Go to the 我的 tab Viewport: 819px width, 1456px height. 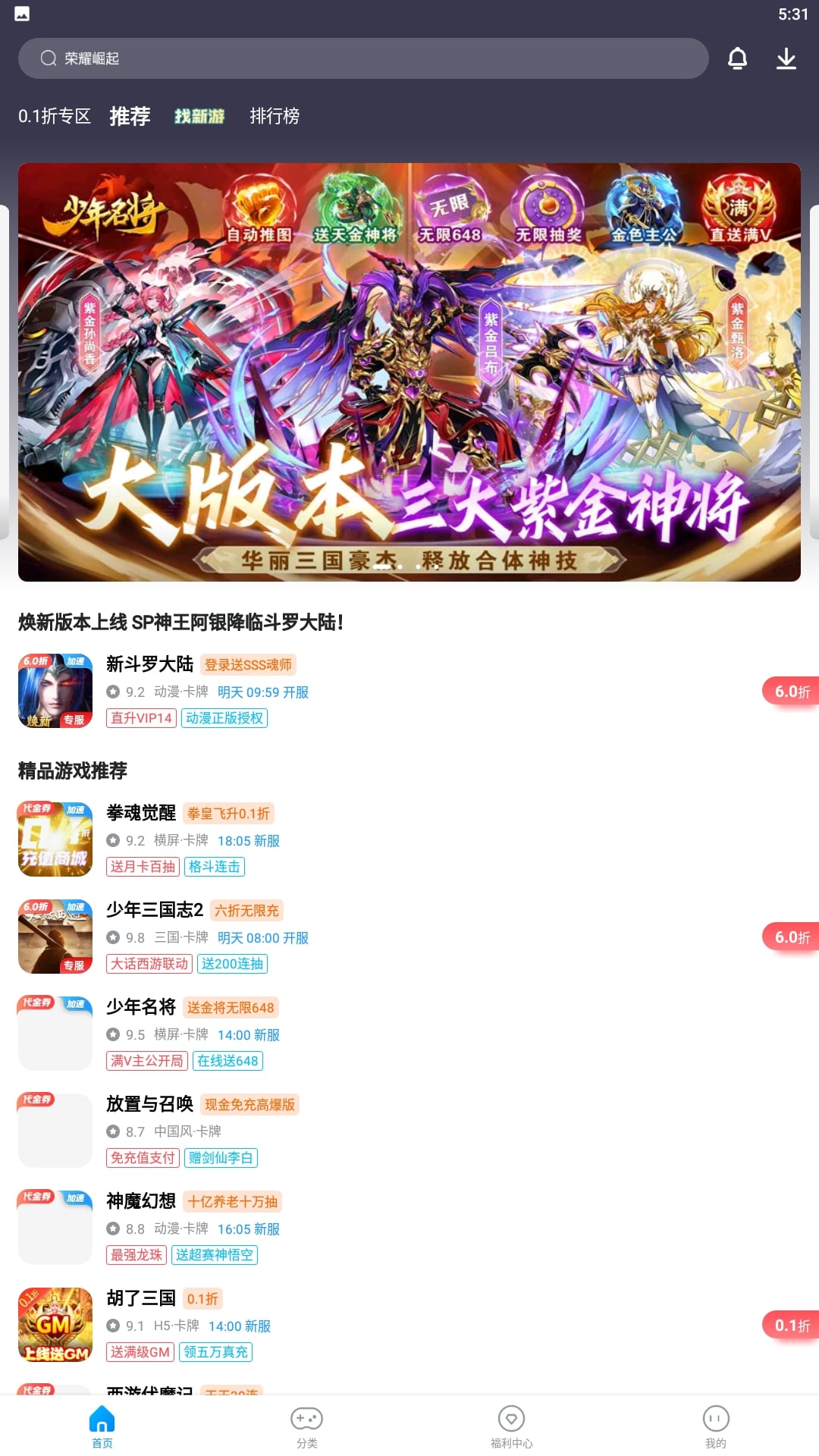pos(716,1427)
